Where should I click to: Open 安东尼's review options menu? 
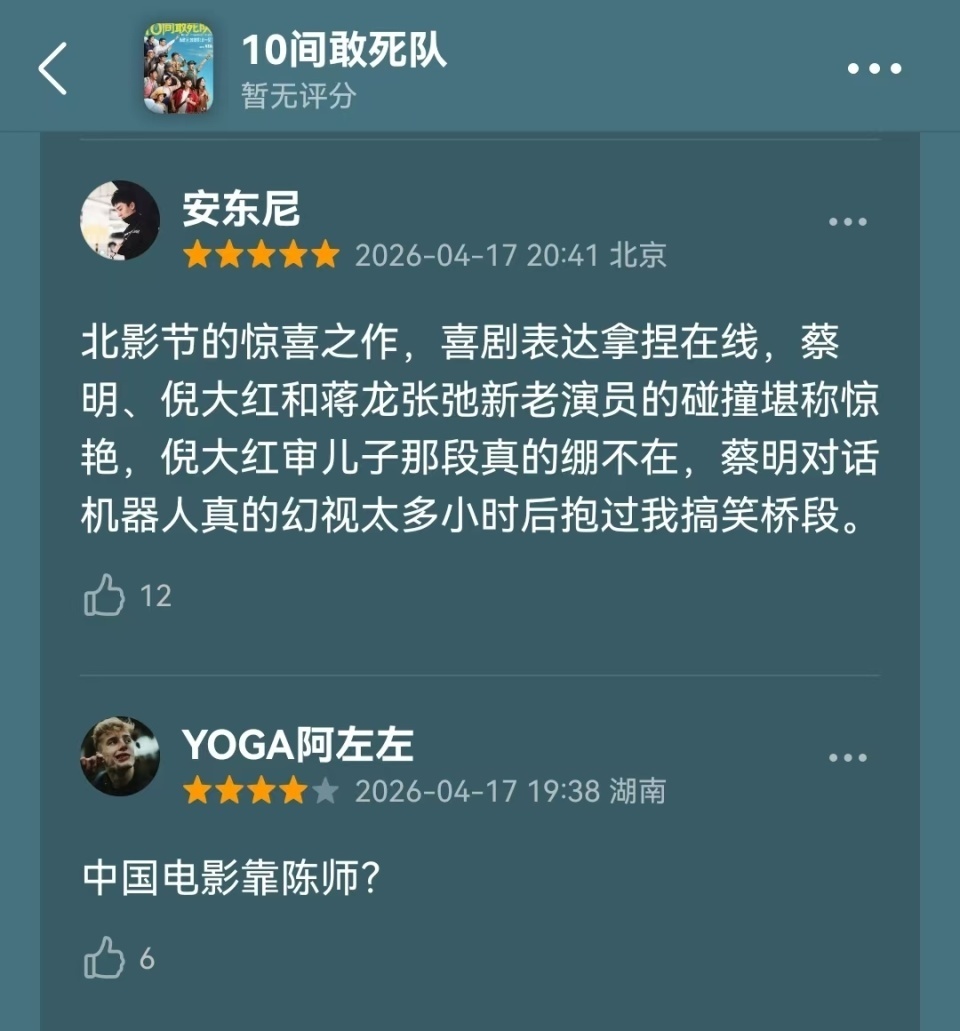tap(849, 222)
